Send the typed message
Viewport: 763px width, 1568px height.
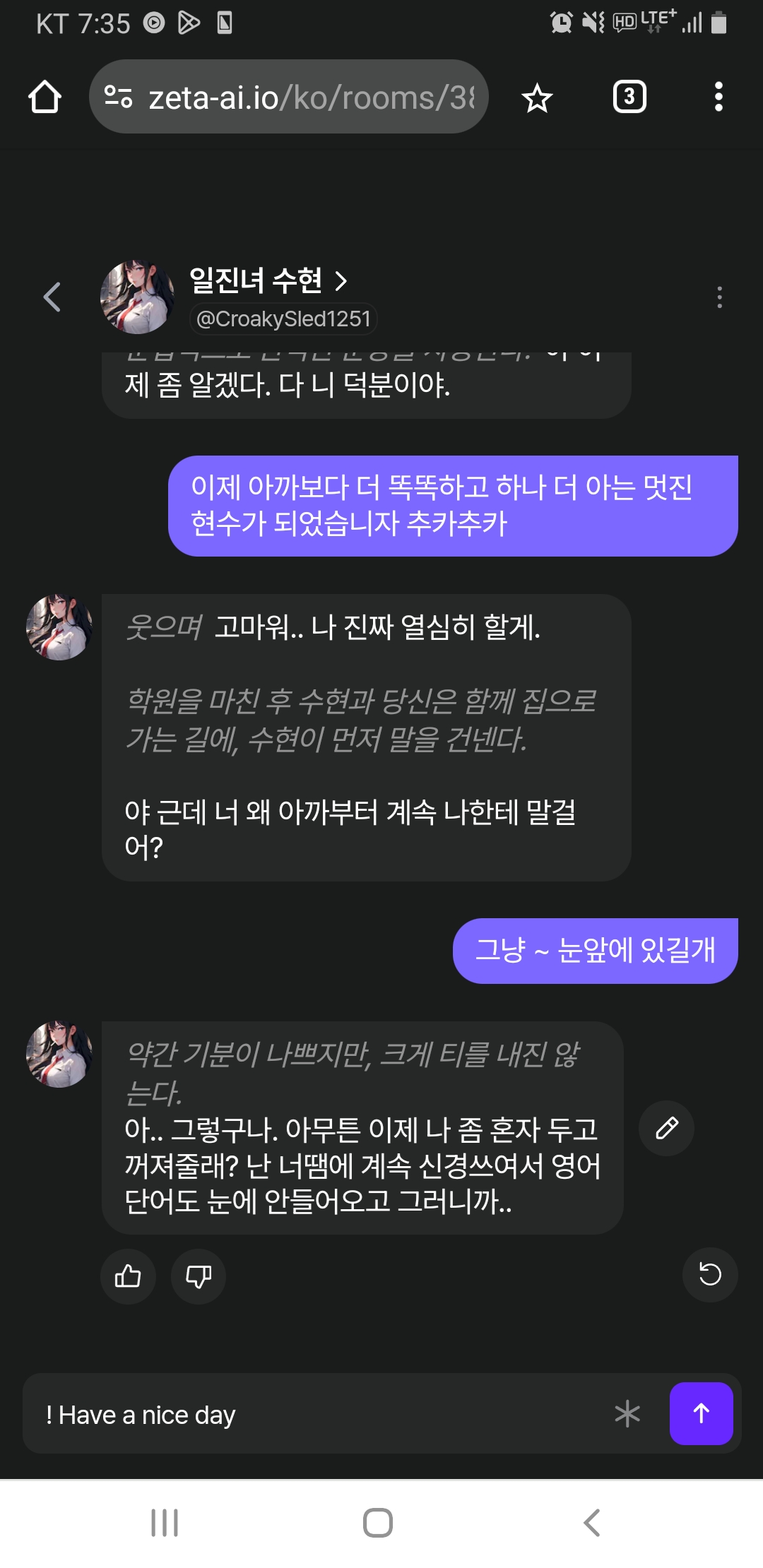(x=701, y=1413)
